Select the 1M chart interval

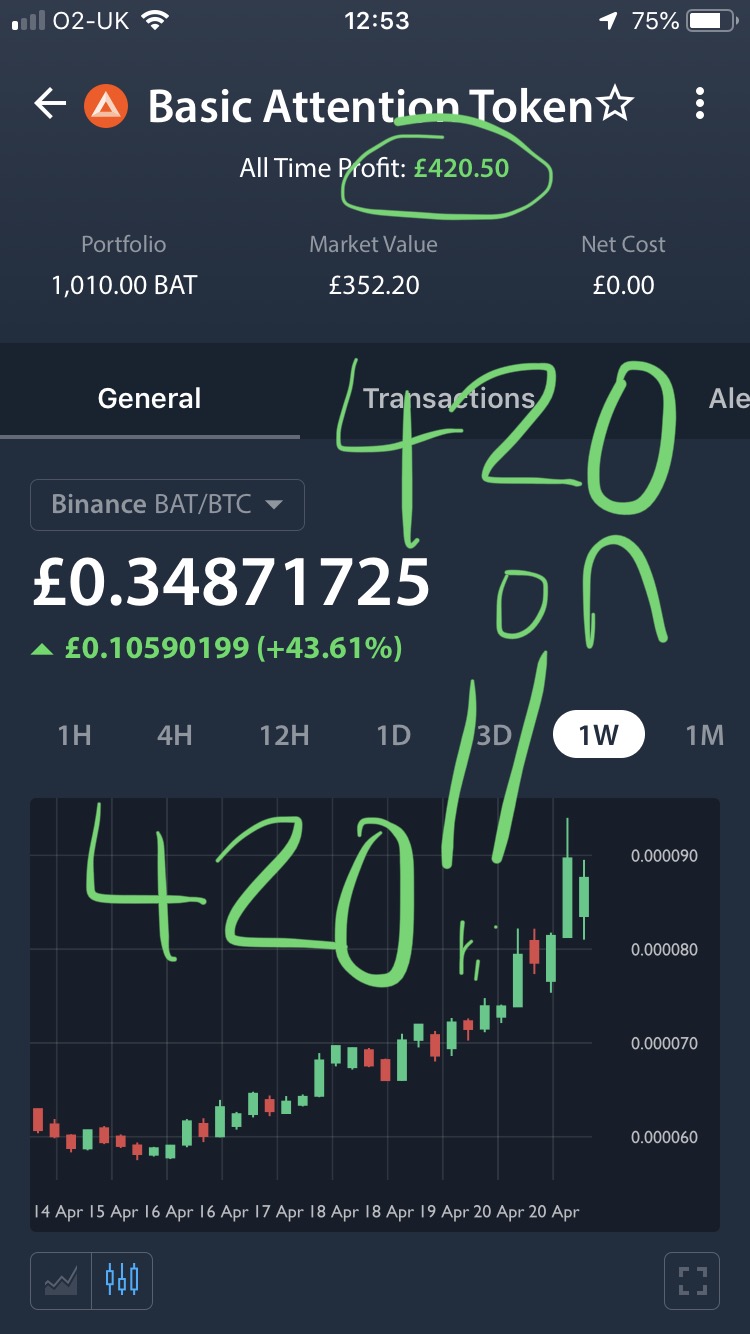point(704,736)
